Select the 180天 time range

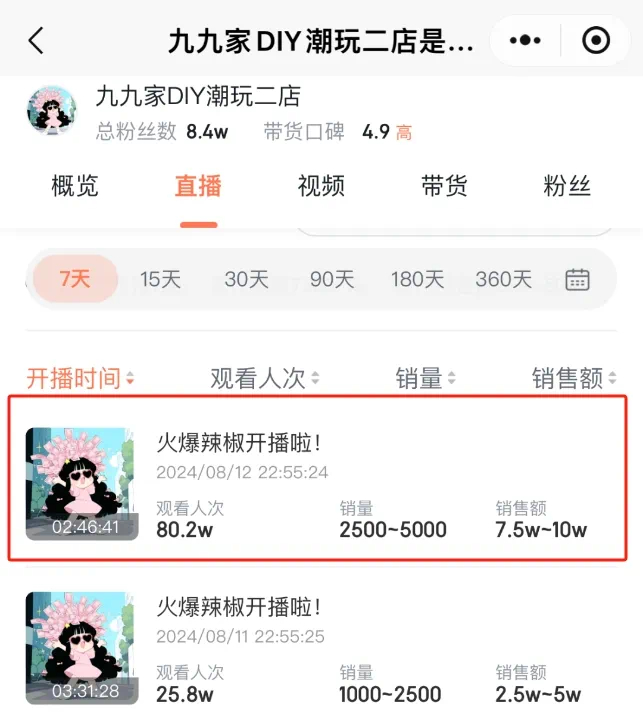(x=418, y=279)
